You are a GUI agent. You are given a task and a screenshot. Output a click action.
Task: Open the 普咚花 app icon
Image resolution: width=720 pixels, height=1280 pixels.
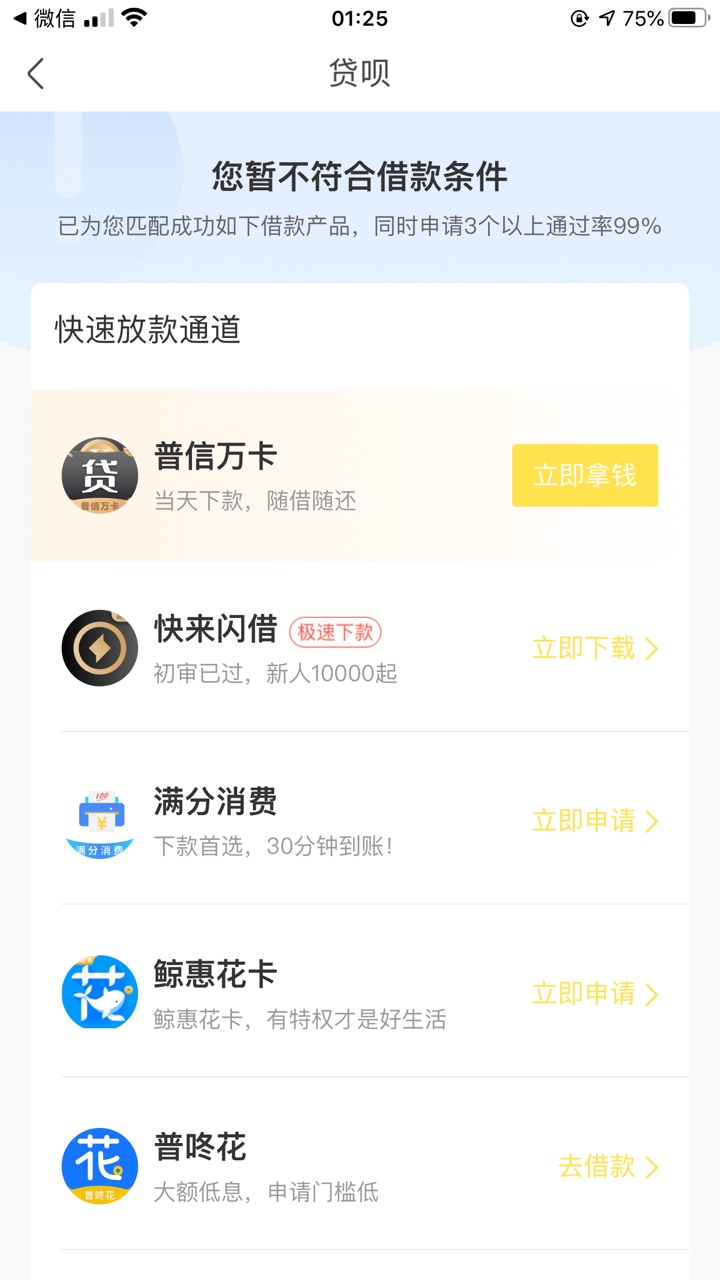[x=100, y=1166]
